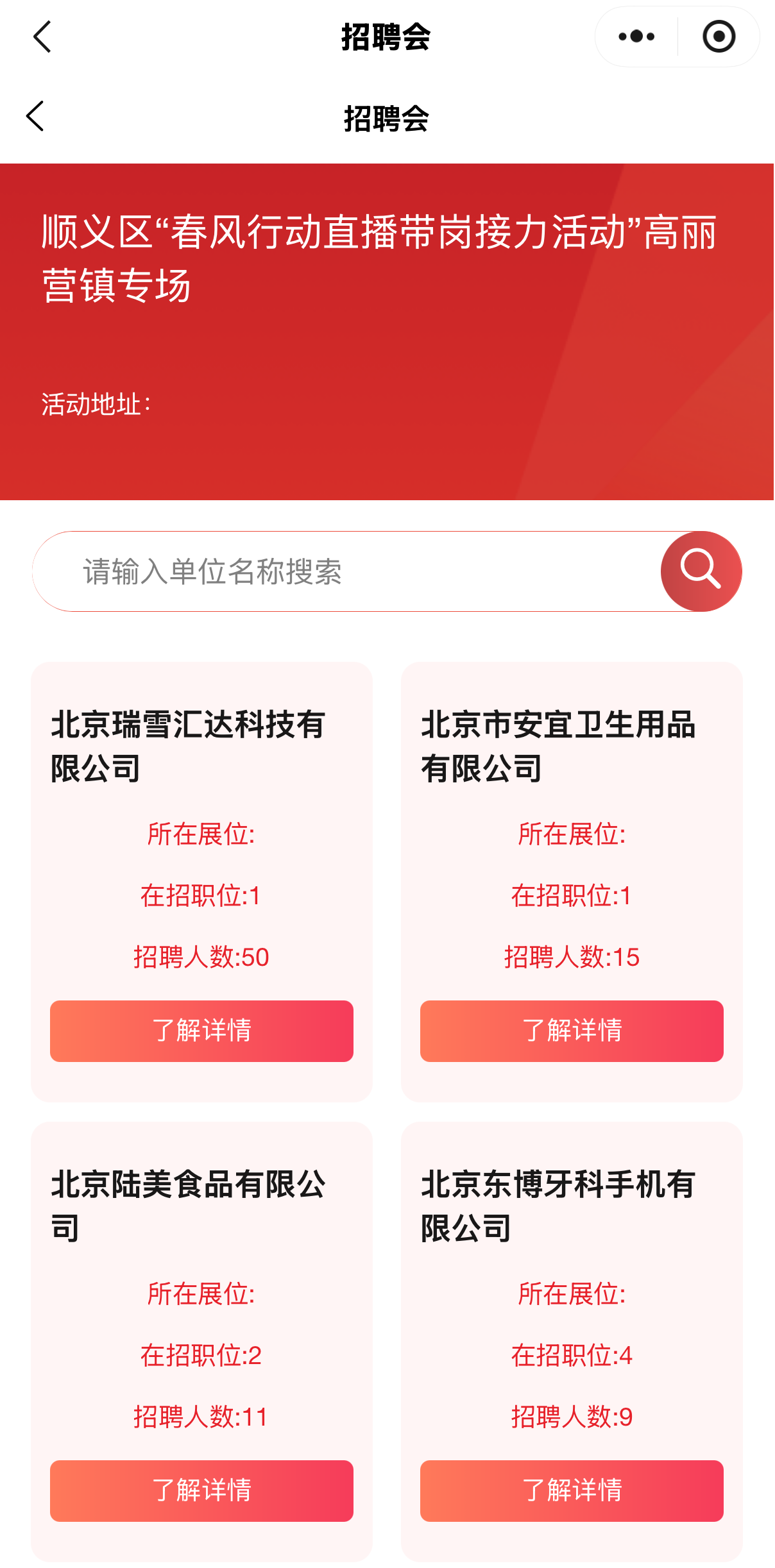Tap the red magnifier search button
This screenshot has width=775, height=1568.
point(701,571)
